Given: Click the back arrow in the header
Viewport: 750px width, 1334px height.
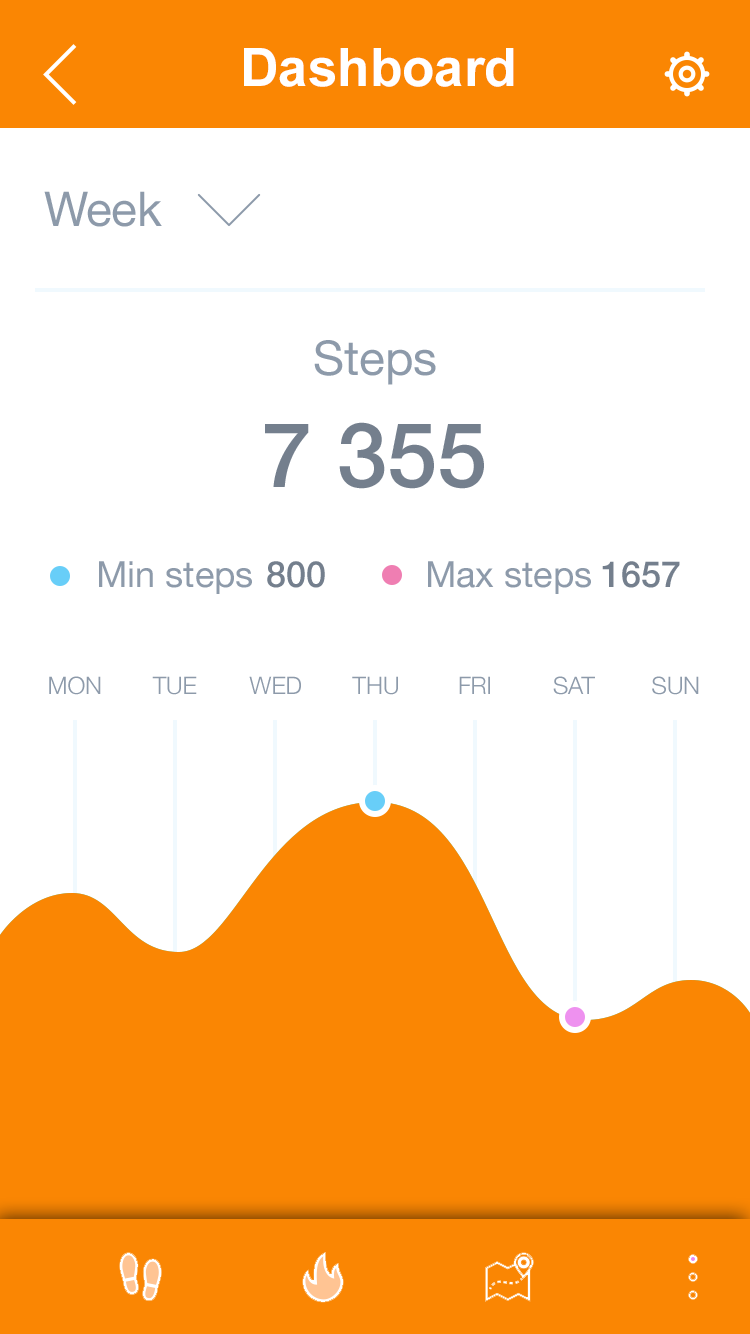Looking at the screenshot, I should (x=58, y=73).
